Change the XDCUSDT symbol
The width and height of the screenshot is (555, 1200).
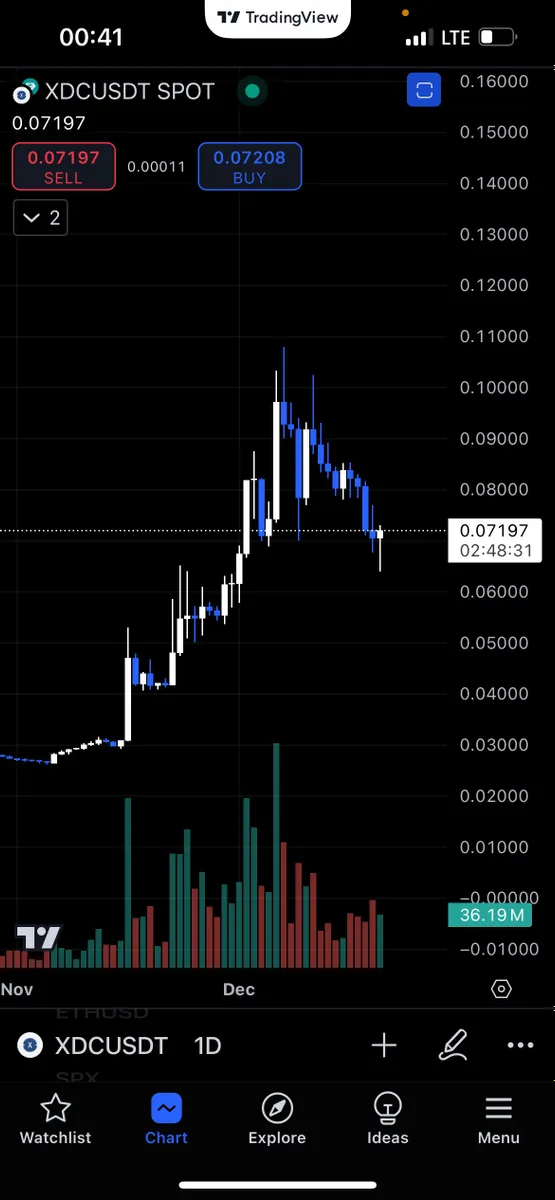95,1046
